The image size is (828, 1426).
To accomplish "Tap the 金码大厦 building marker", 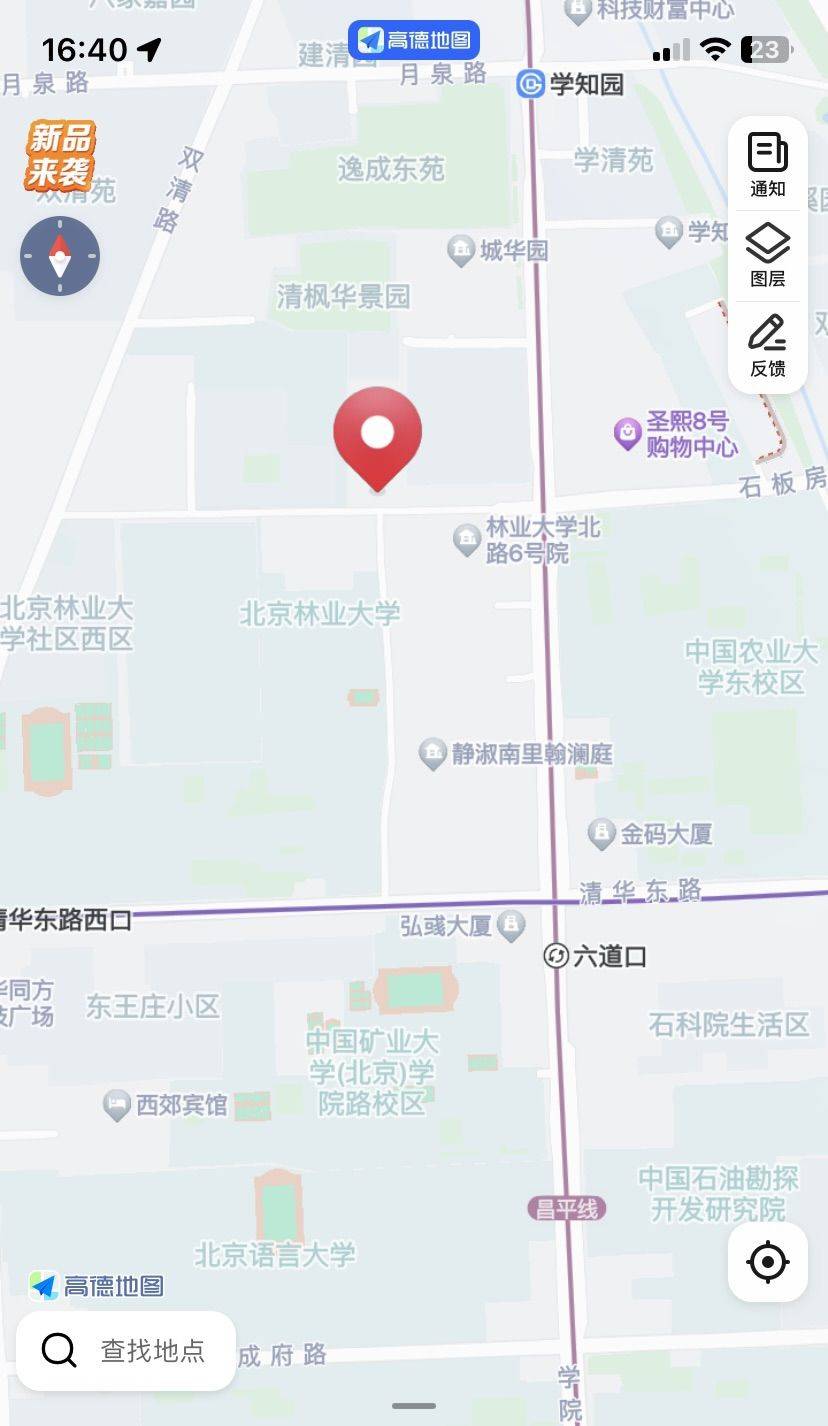I will 601,833.
